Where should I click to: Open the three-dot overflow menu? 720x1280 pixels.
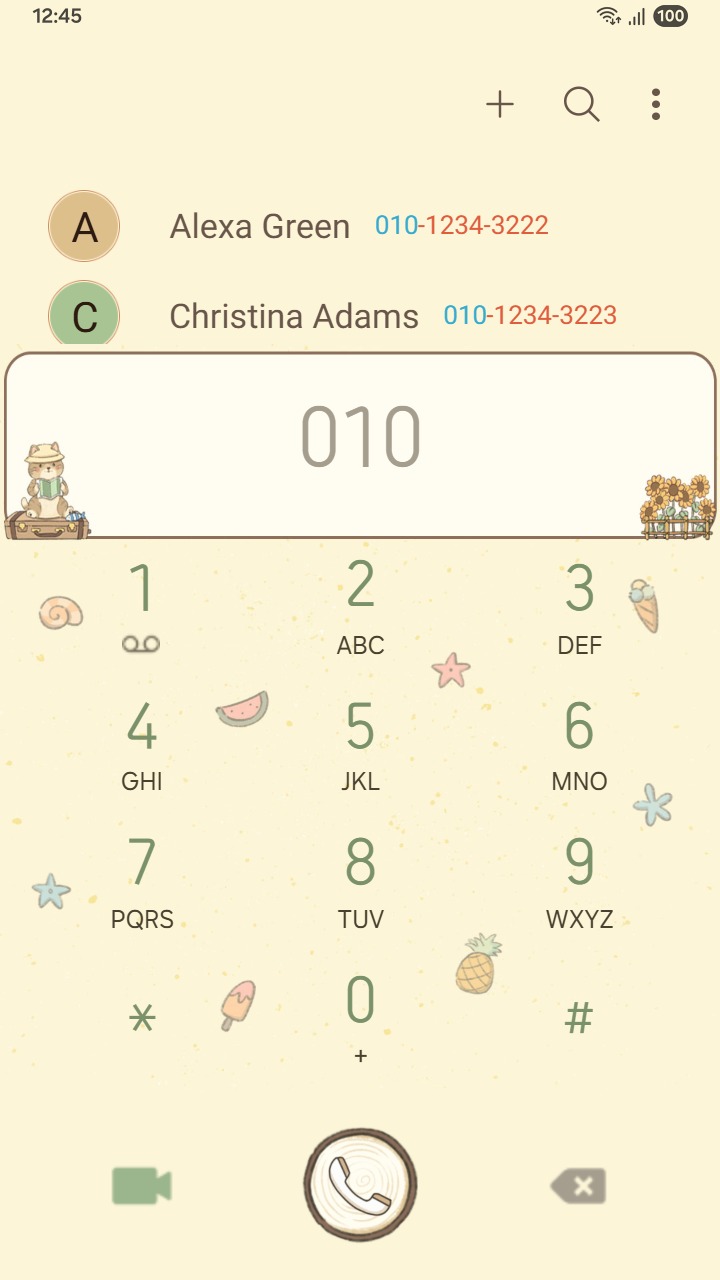pos(656,104)
